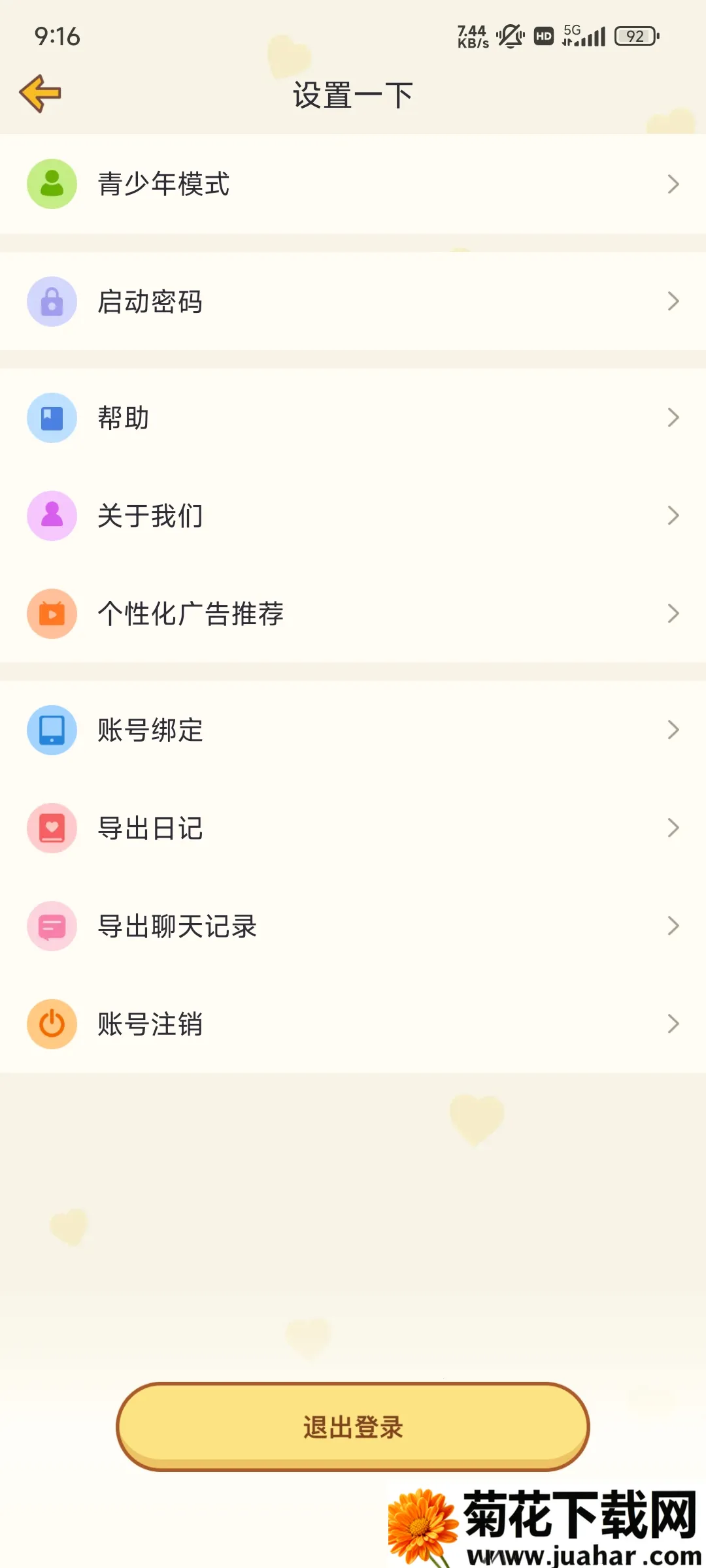
Task: Tap the 退出登录 button
Action: [353, 1427]
